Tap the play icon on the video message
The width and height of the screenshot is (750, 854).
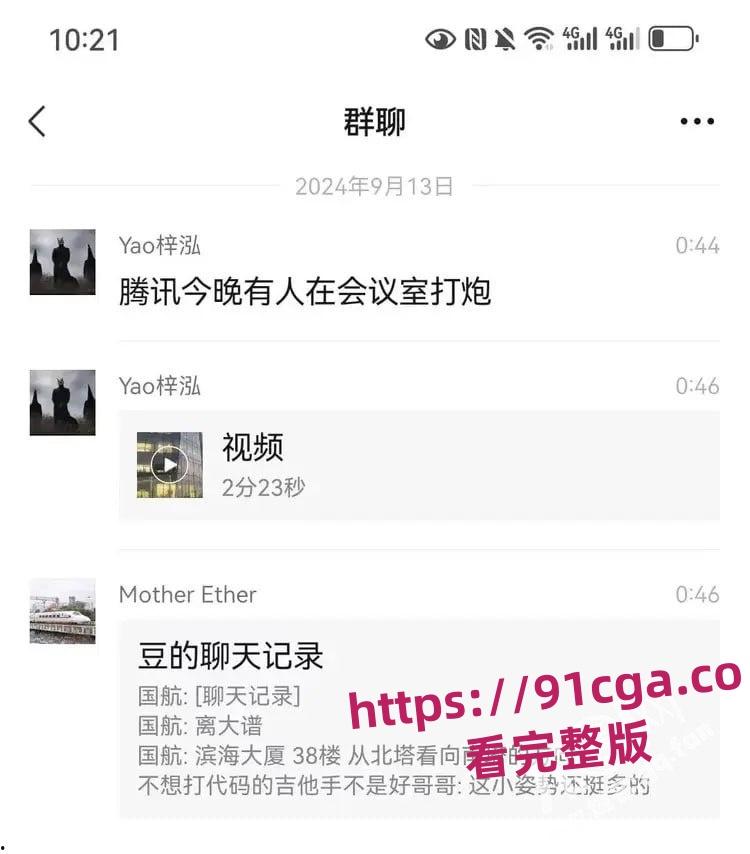168,462
